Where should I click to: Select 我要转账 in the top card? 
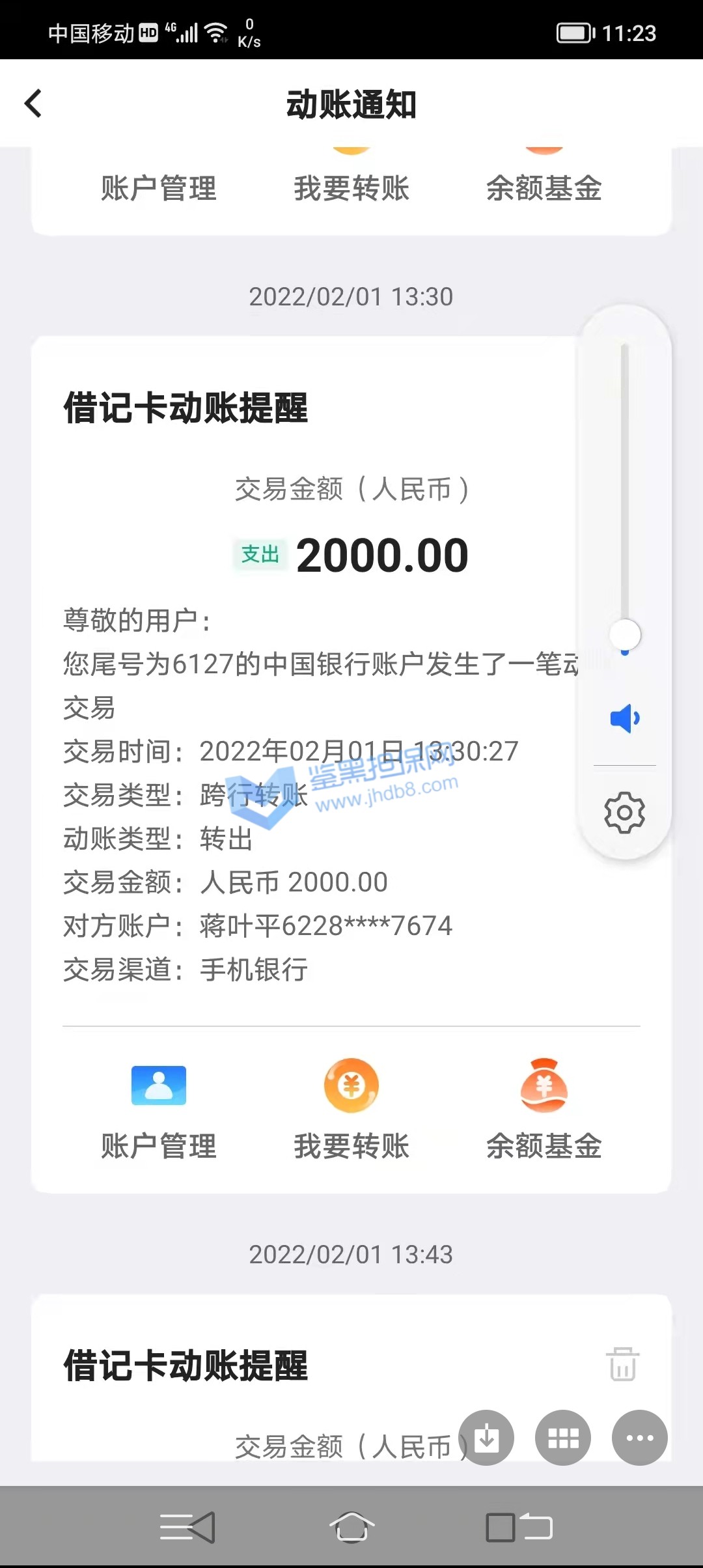[x=351, y=188]
